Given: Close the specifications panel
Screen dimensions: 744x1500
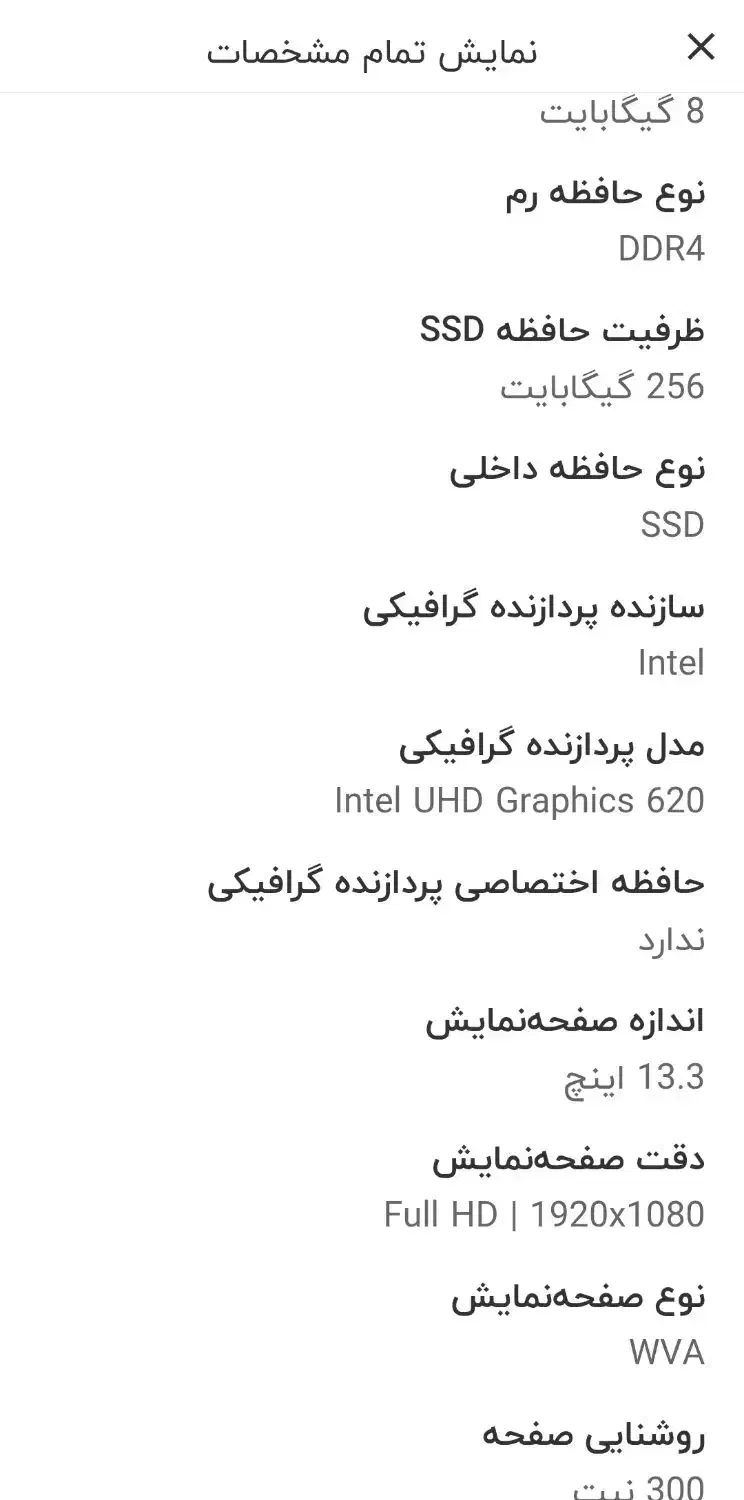Looking at the screenshot, I should pos(701,47).
